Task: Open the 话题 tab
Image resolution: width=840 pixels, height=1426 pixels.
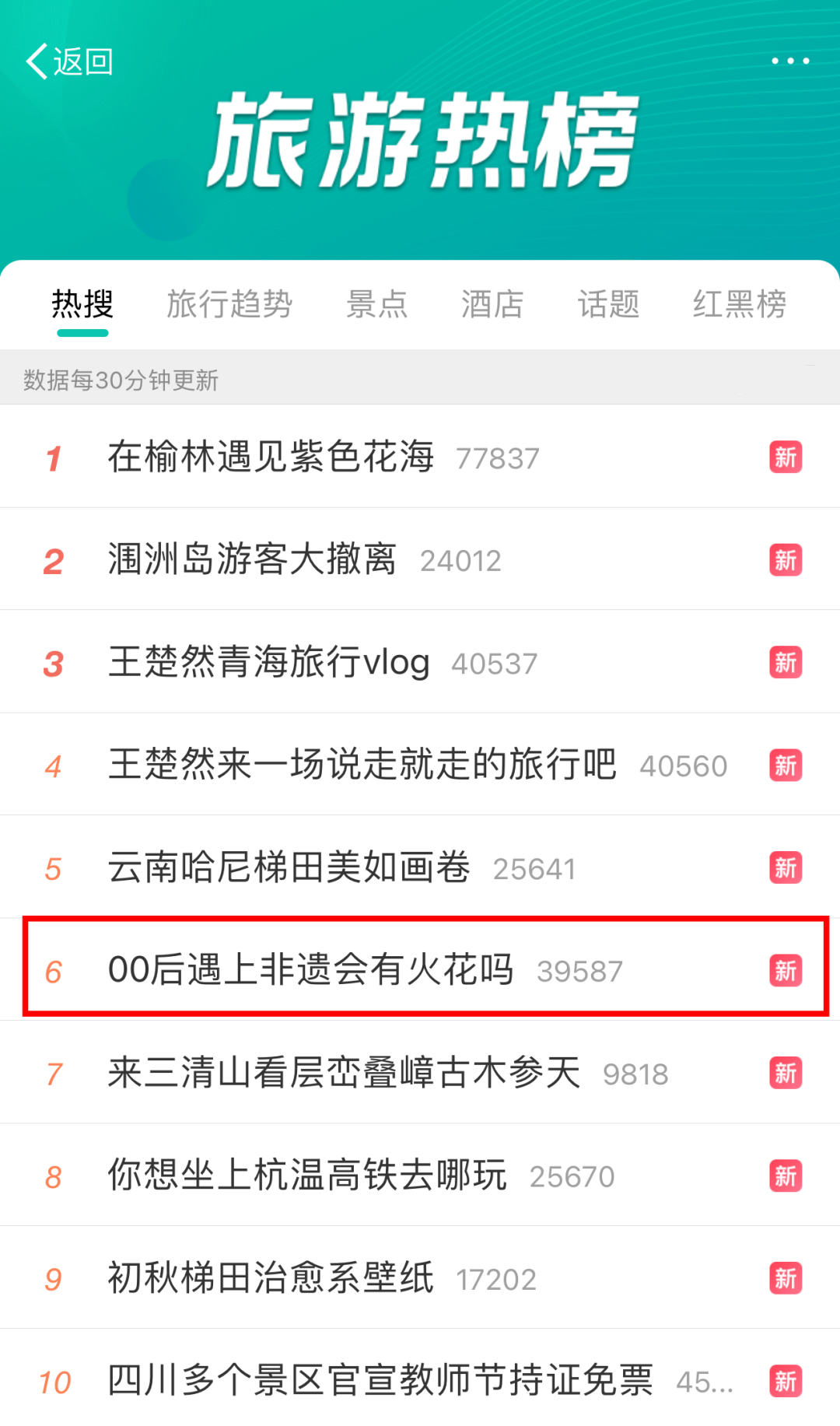Action: (608, 304)
